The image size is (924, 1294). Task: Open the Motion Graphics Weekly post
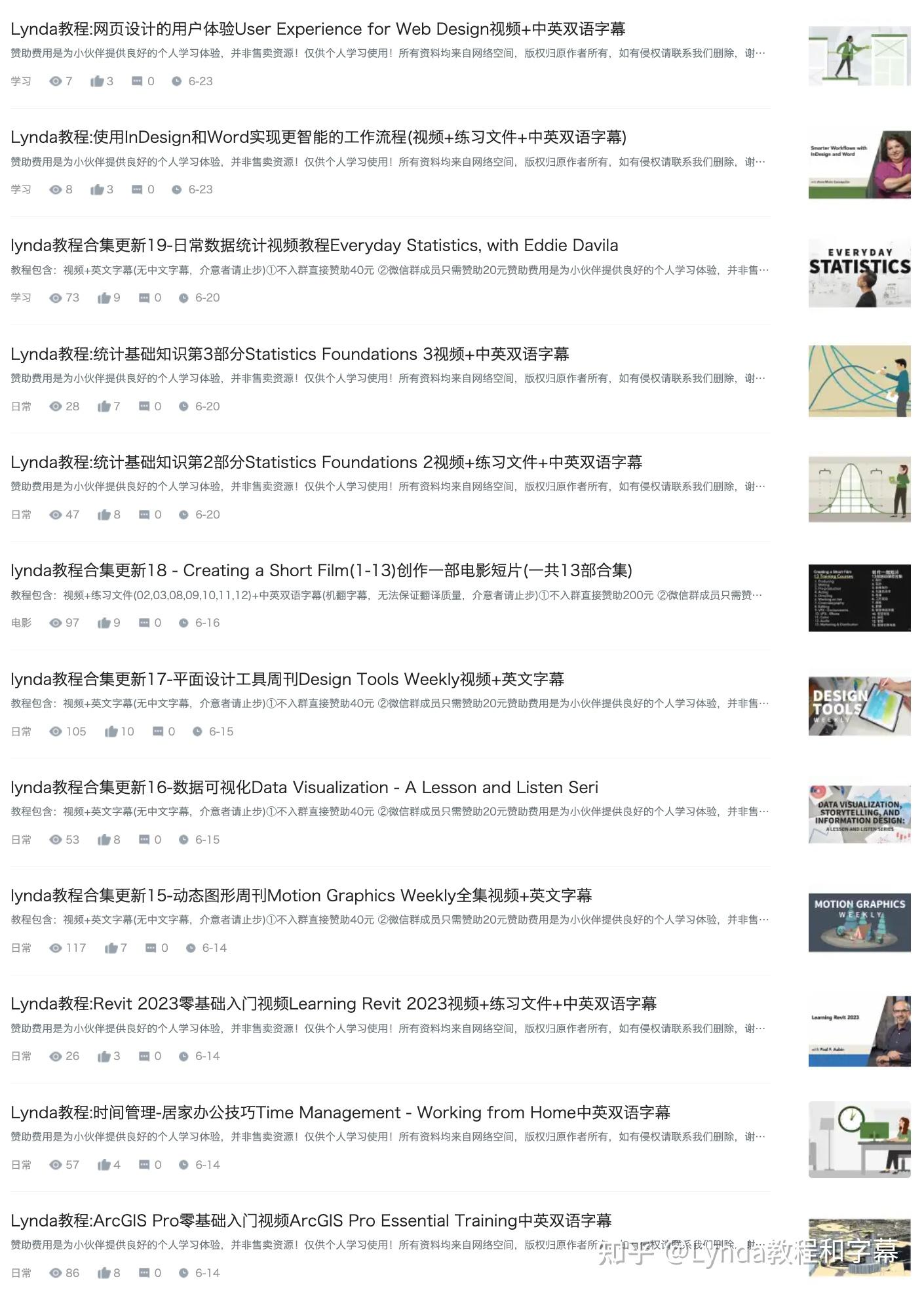pyautogui.click(x=301, y=896)
